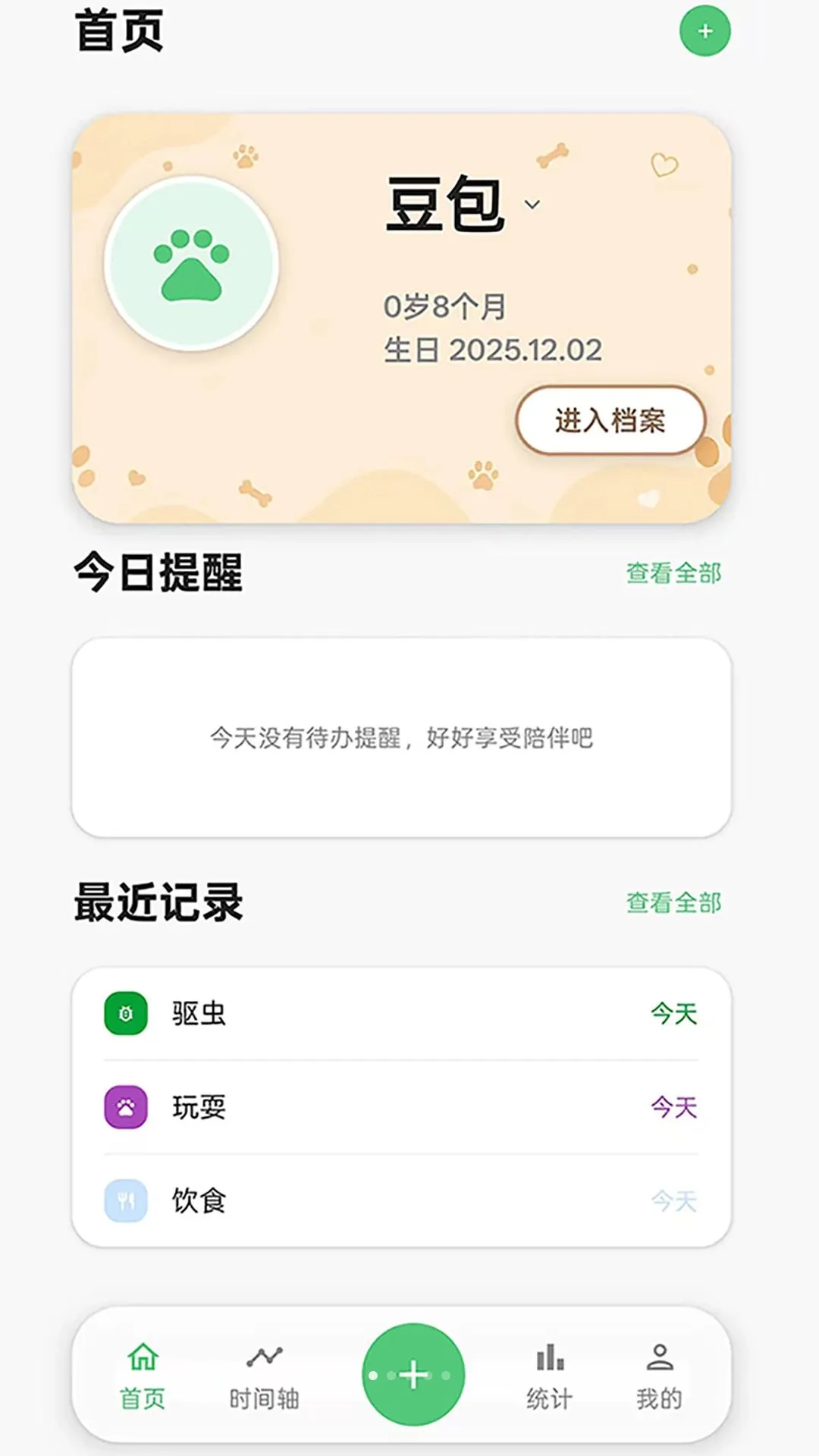The image size is (819, 1456).
Task: Open the 玩耍 record
Action: coord(401,1108)
